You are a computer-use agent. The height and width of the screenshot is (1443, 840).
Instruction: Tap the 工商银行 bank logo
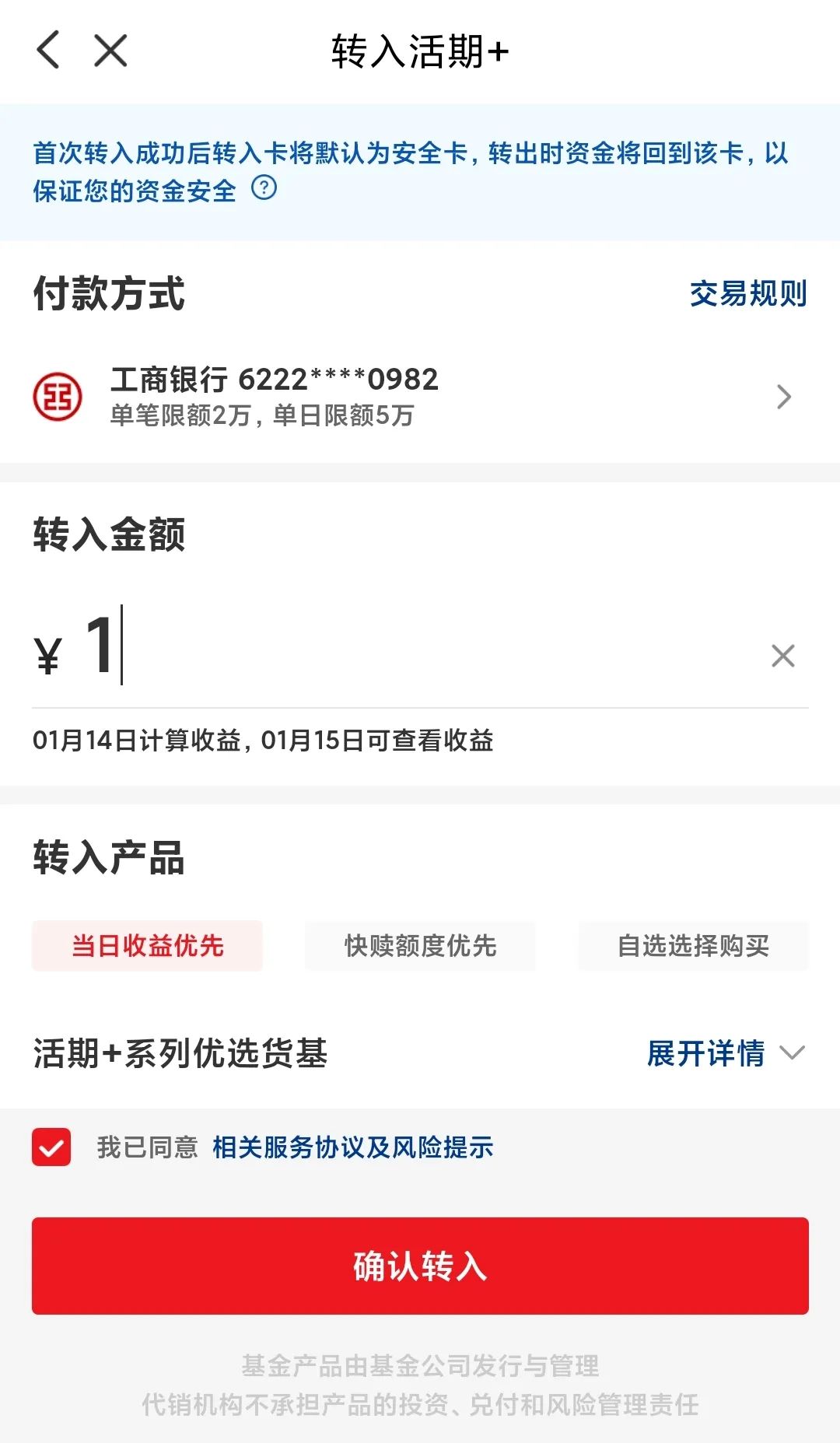[x=56, y=397]
